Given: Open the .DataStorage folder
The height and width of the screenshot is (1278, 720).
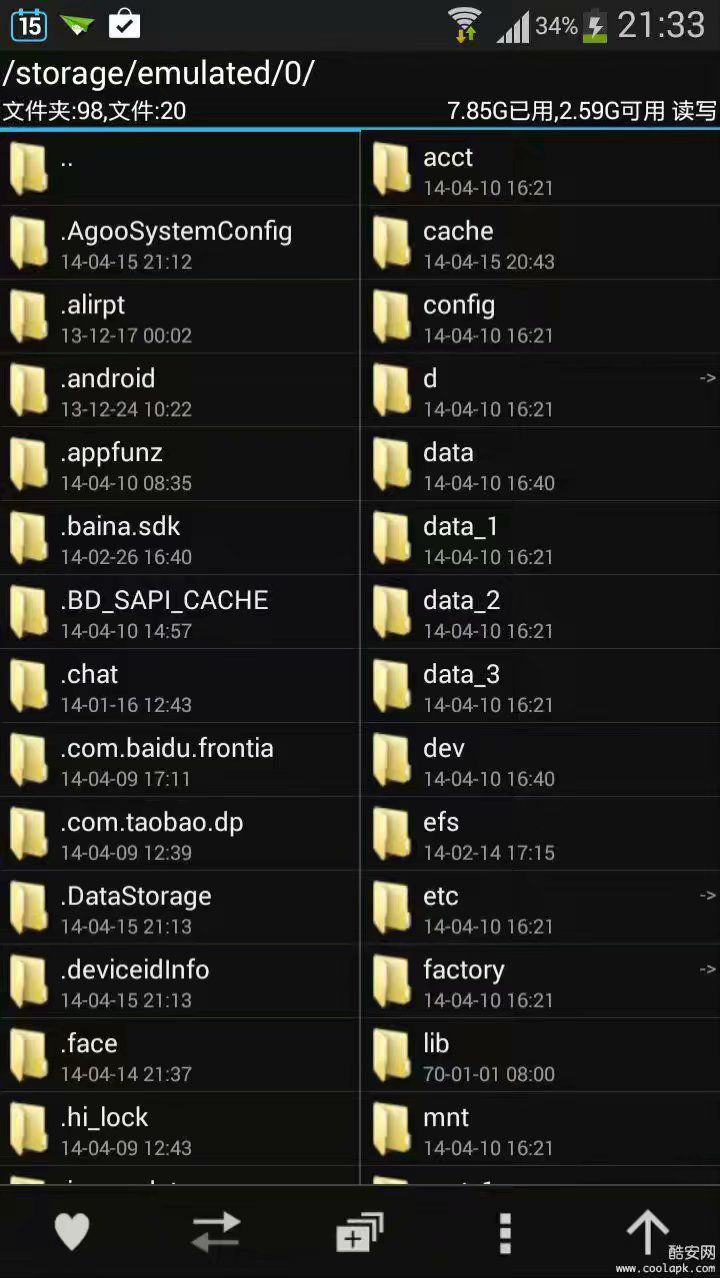Looking at the screenshot, I should (x=180, y=909).
